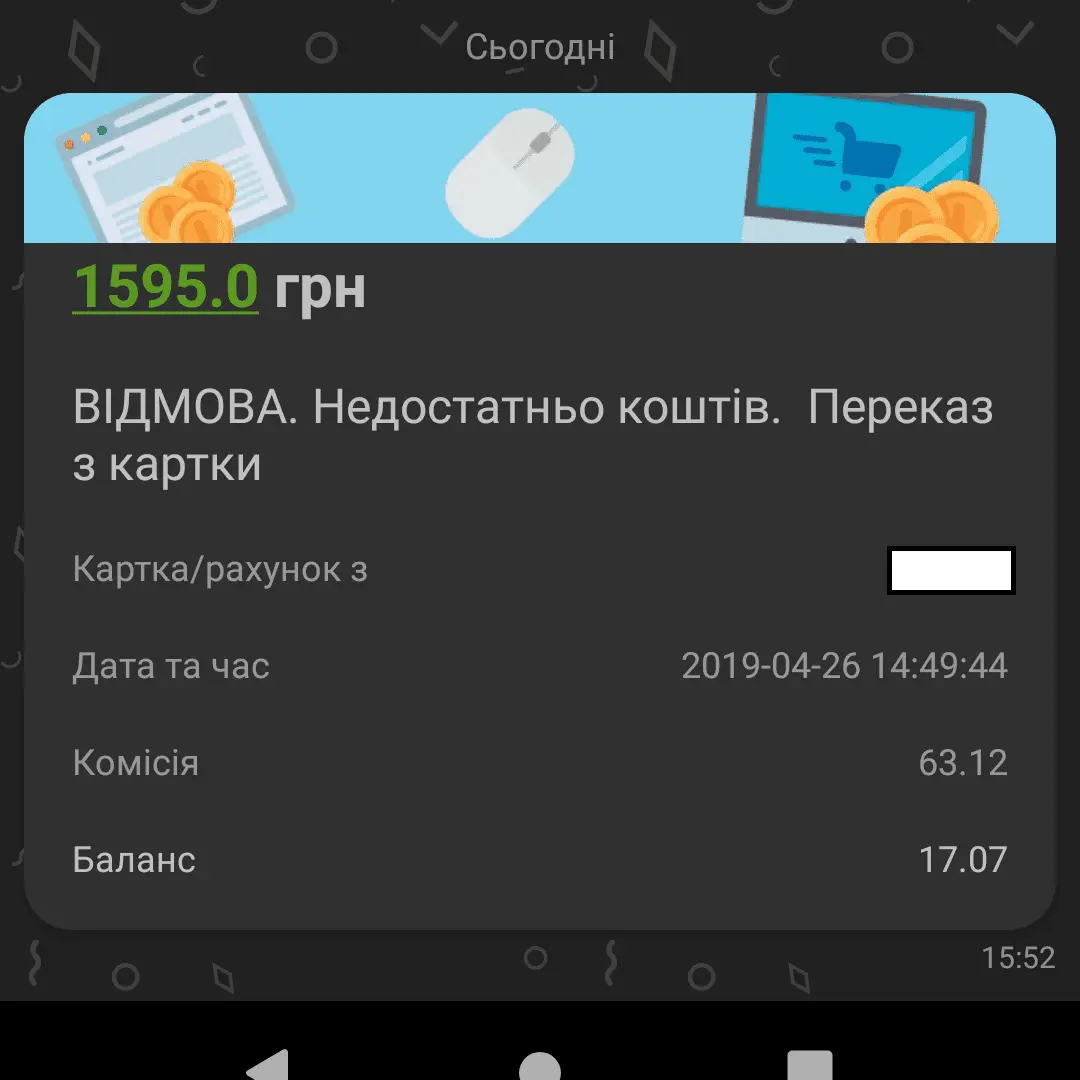Tap the underlined 1595.0 amount link
Viewport: 1080px width, 1080px height.
(x=166, y=288)
